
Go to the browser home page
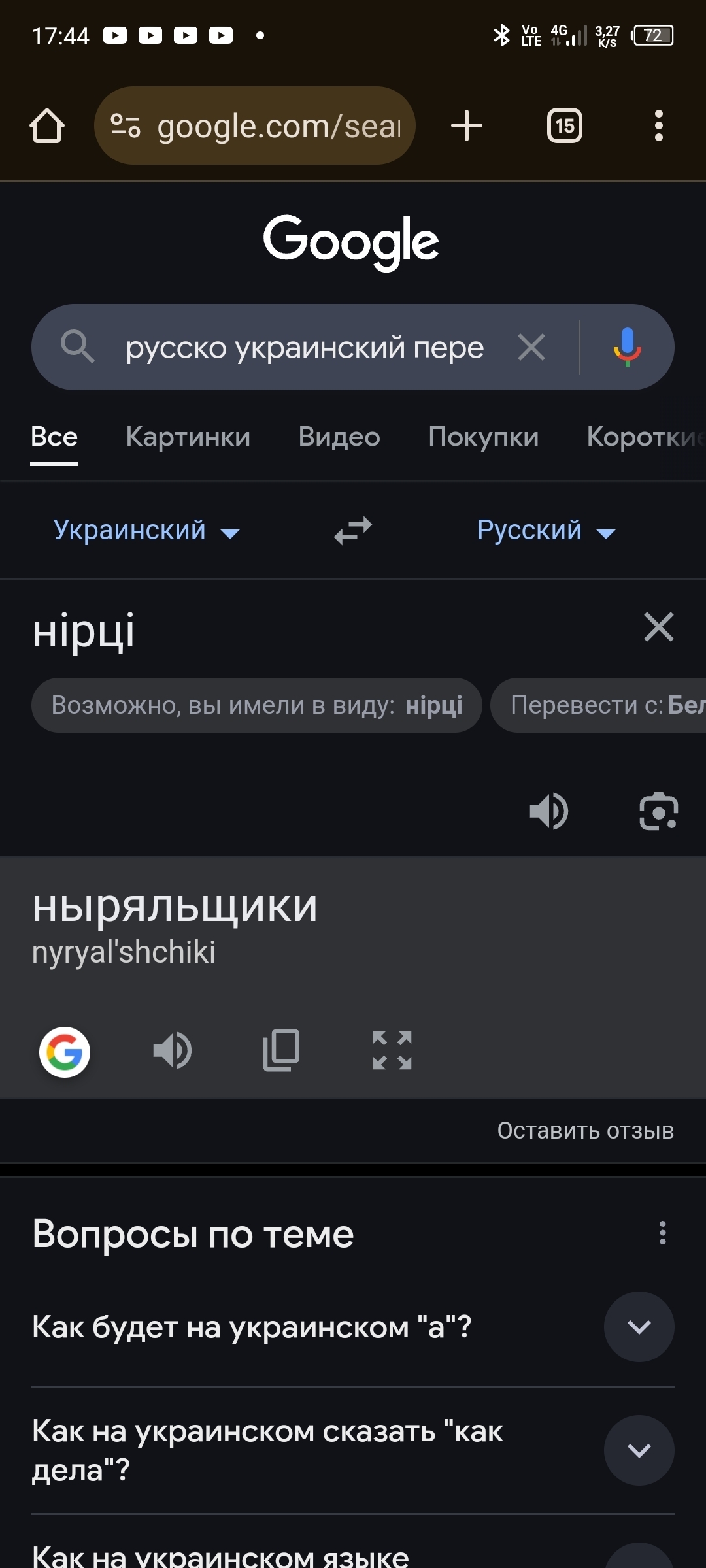click(47, 125)
